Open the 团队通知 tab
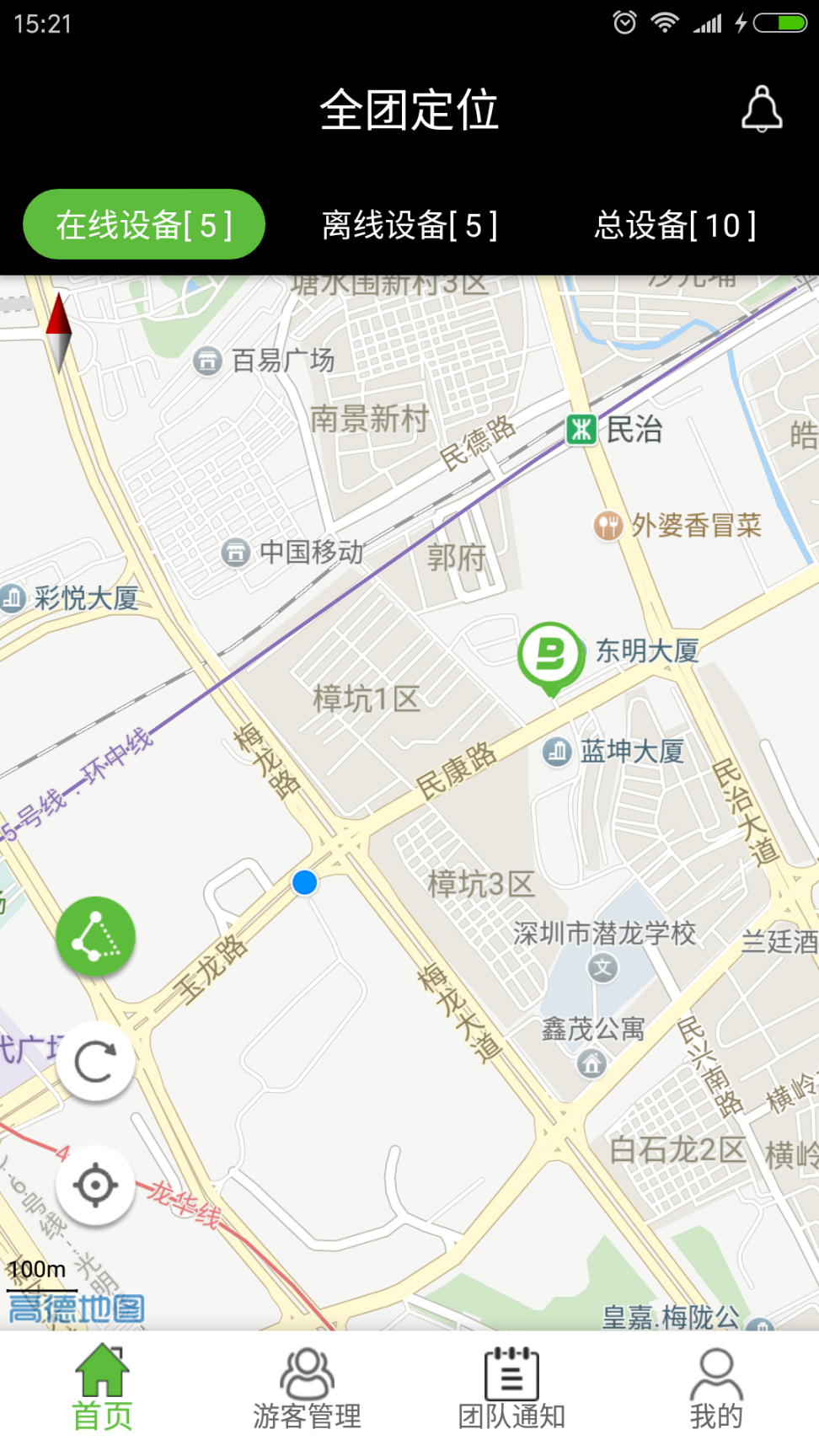The image size is (819, 1456). click(x=511, y=1389)
